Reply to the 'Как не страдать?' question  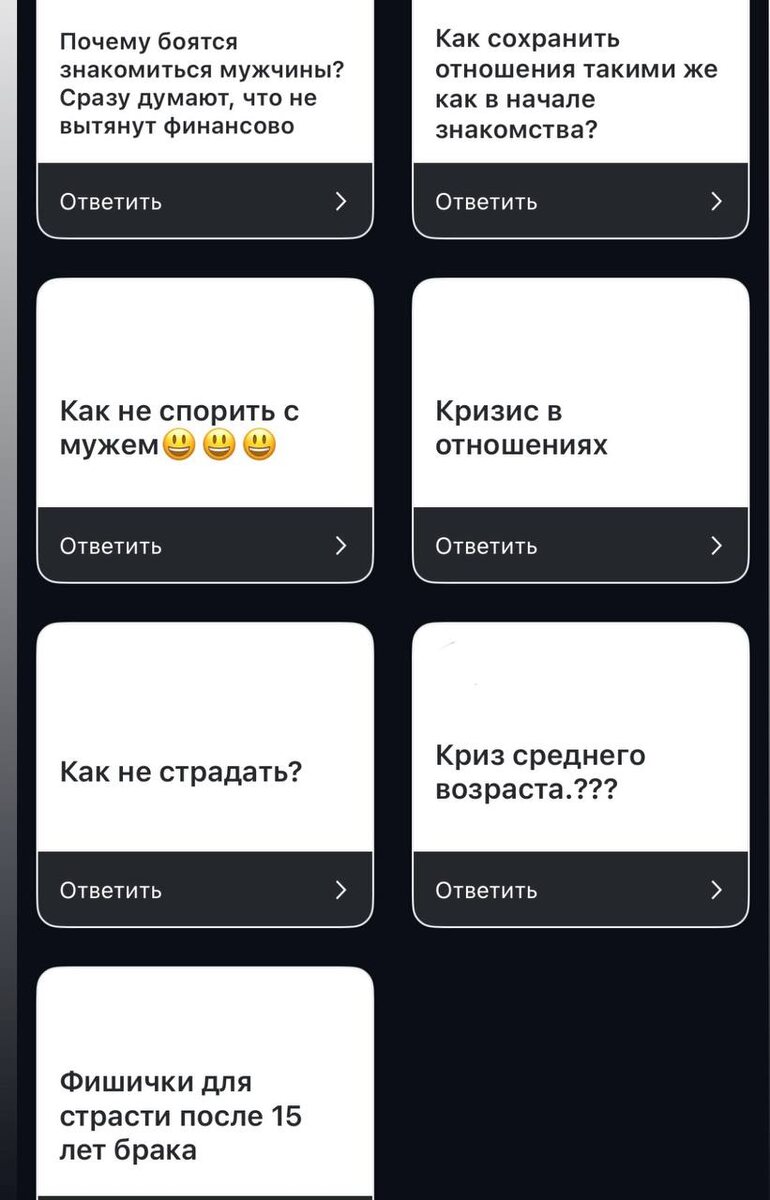[x=205, y=889]
